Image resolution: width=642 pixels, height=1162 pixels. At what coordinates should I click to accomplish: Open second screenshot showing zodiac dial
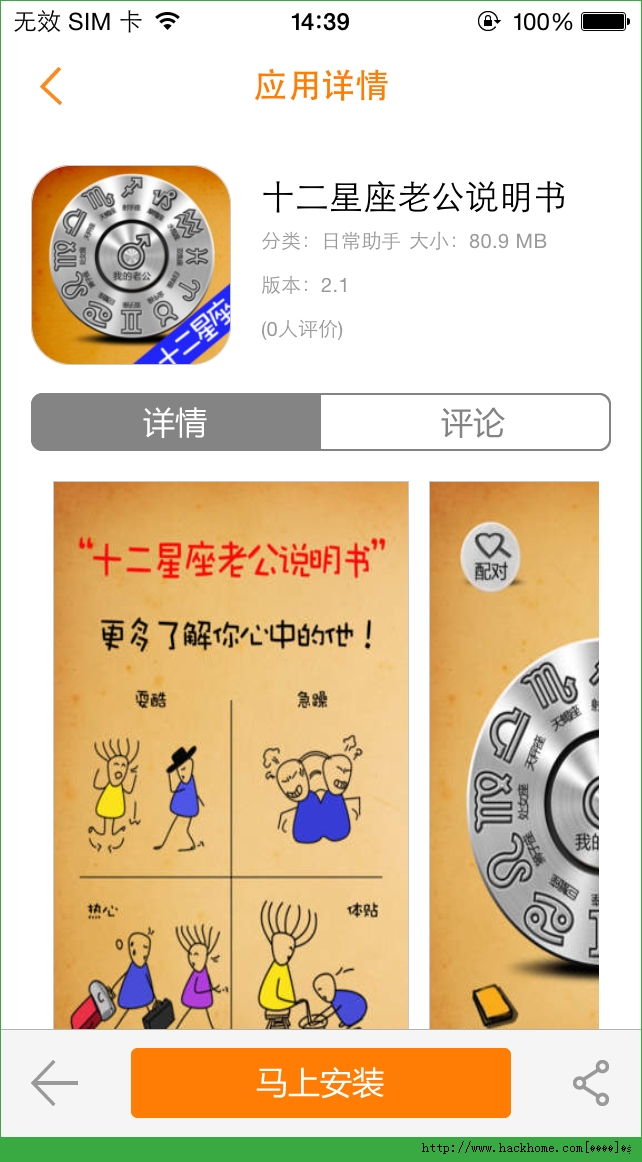[x=514, y=755]
